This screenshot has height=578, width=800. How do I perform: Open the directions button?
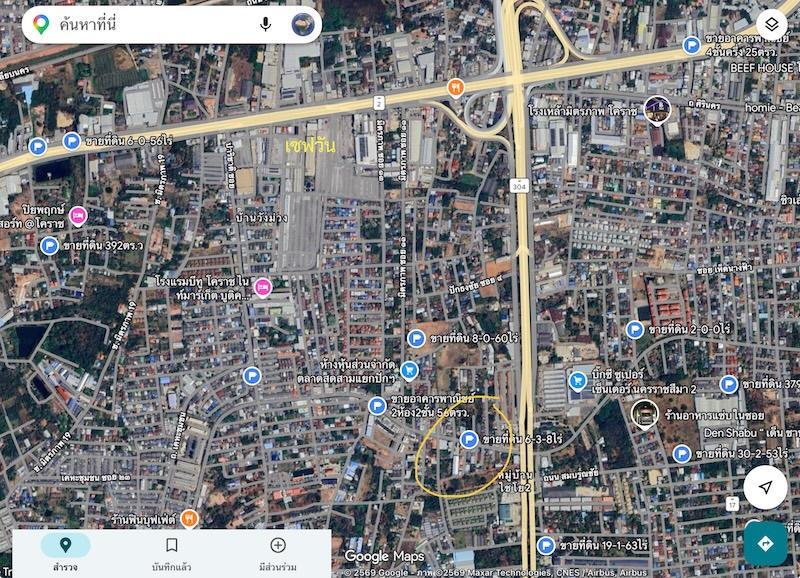point(765,543)
